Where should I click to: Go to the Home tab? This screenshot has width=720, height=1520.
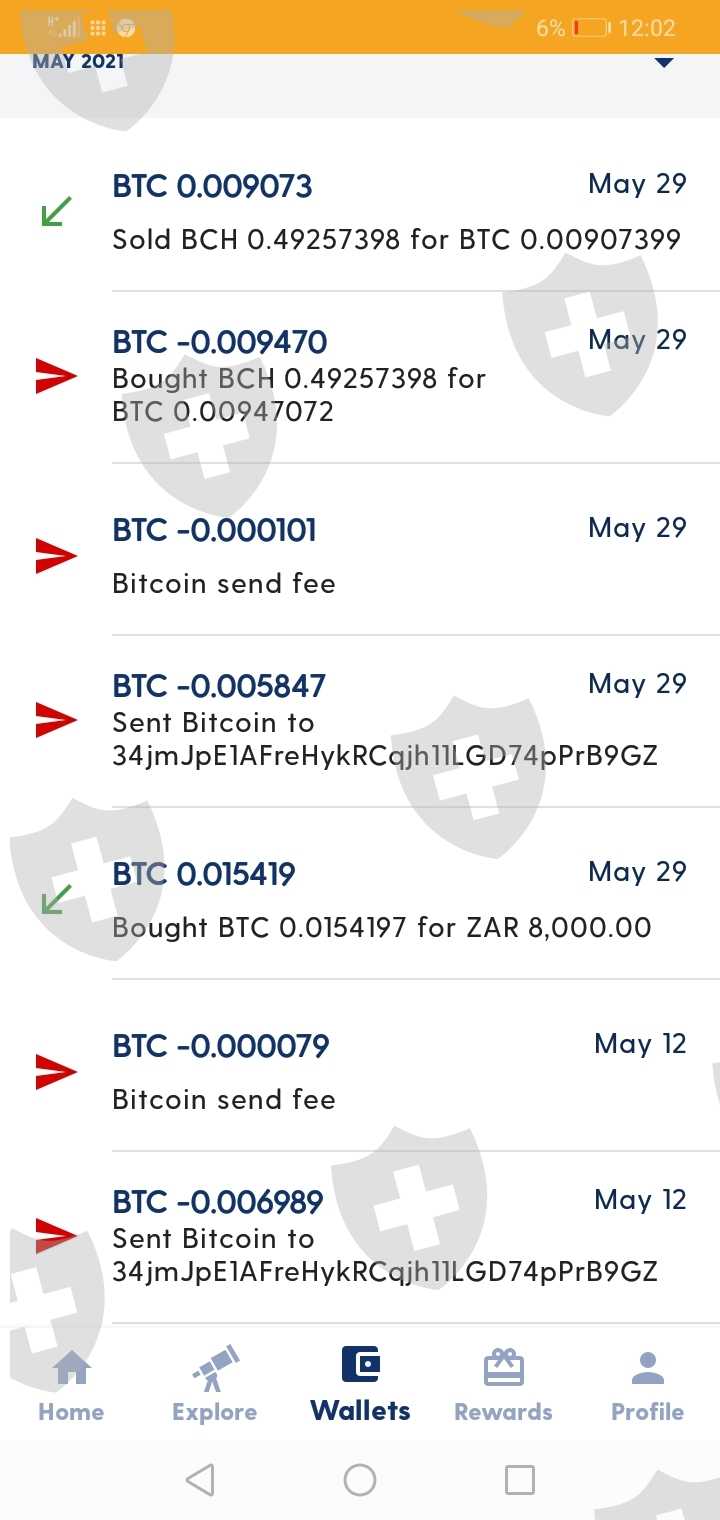coord(71,1386)
